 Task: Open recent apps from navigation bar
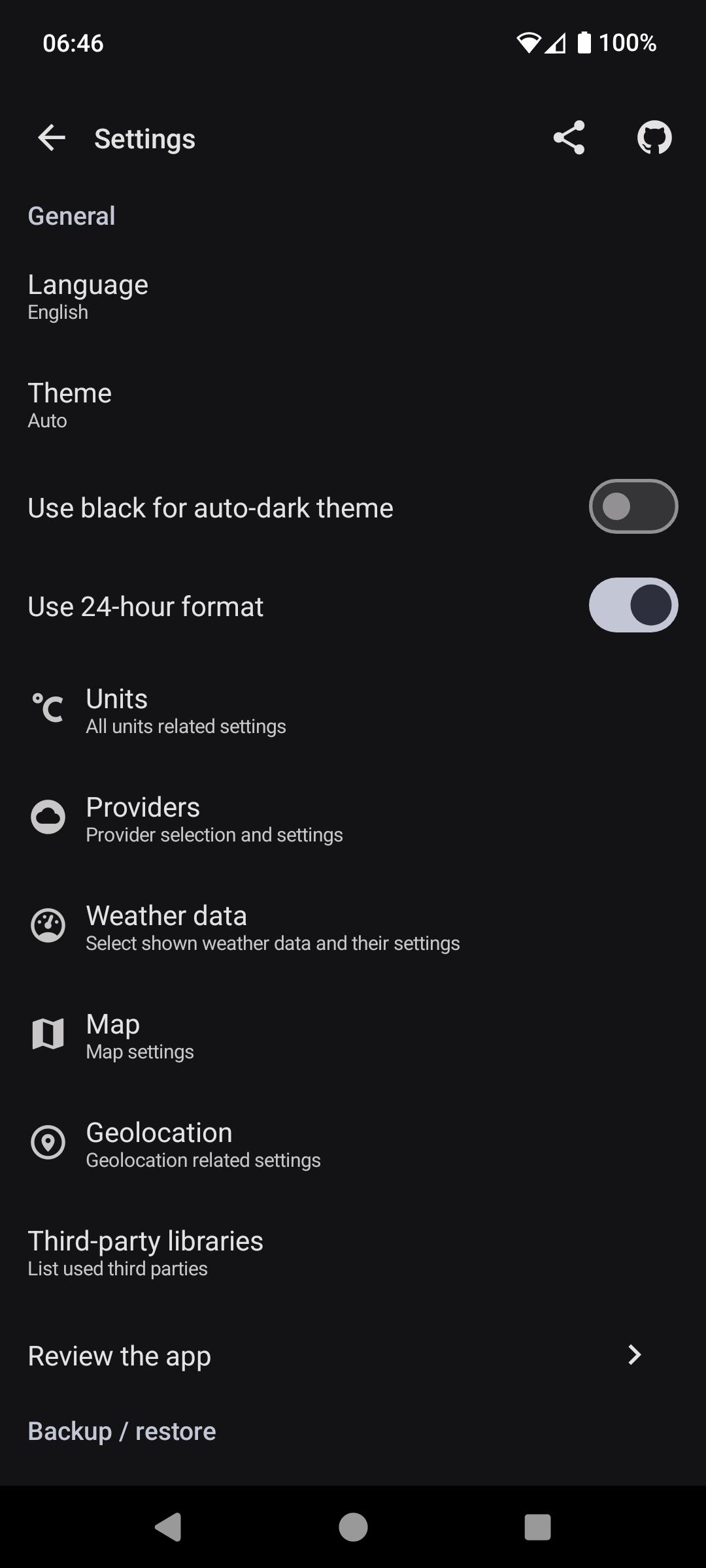(537, 1527)
